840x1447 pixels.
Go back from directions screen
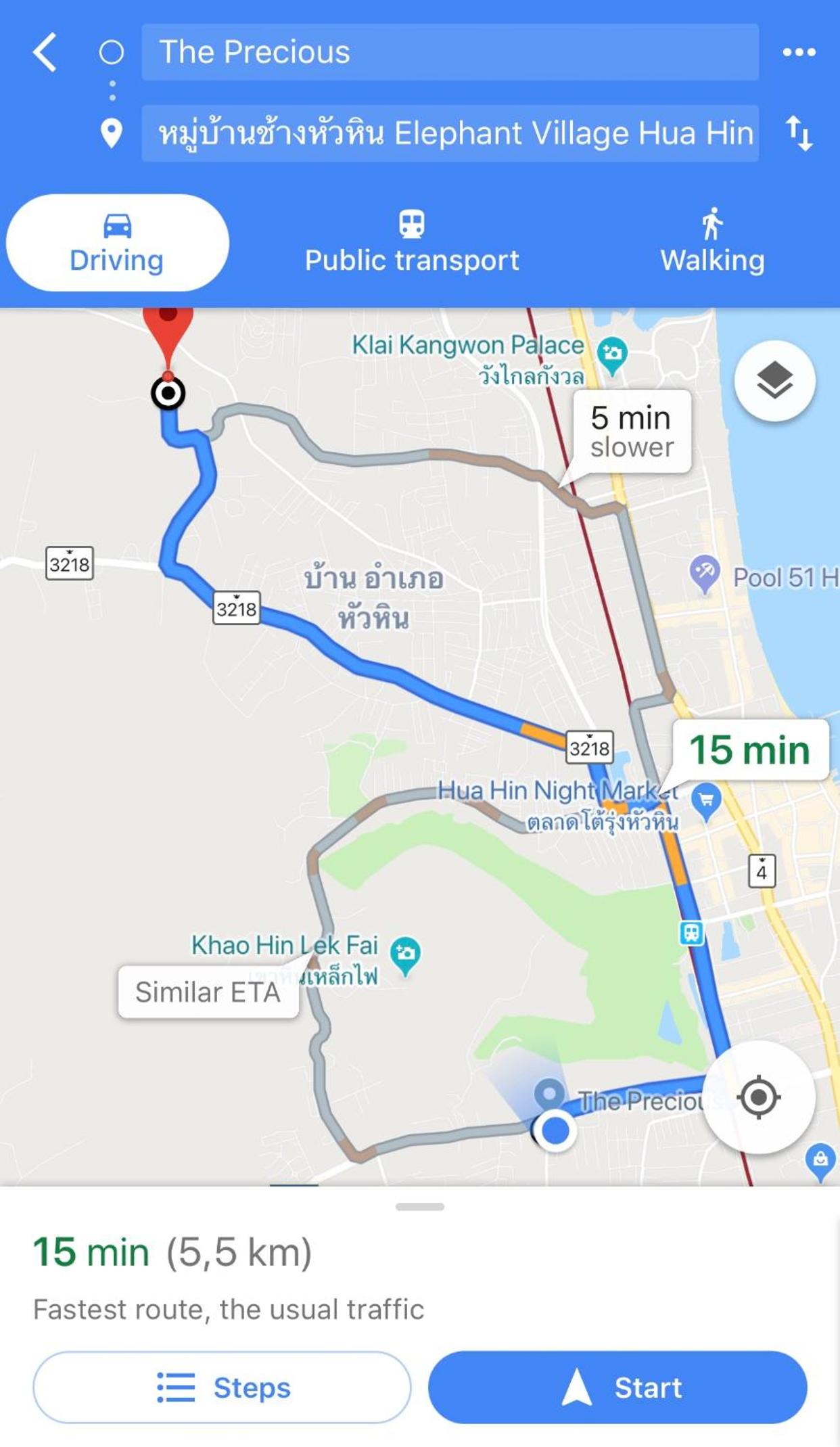tap(45, 52)
